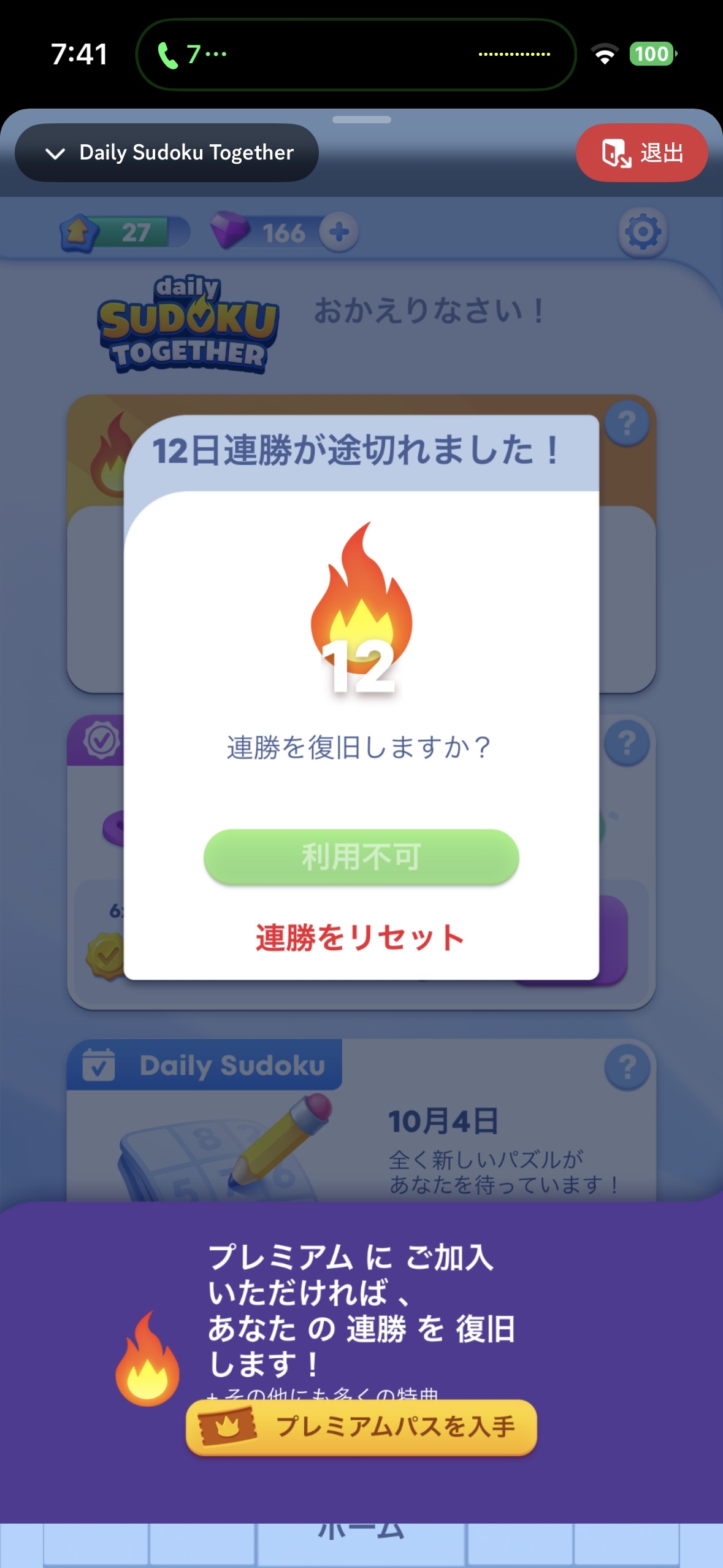This screenshot has height=1568, width=723.
Task: Add more gems with the plus icon
Action: [x=339, y=233]
